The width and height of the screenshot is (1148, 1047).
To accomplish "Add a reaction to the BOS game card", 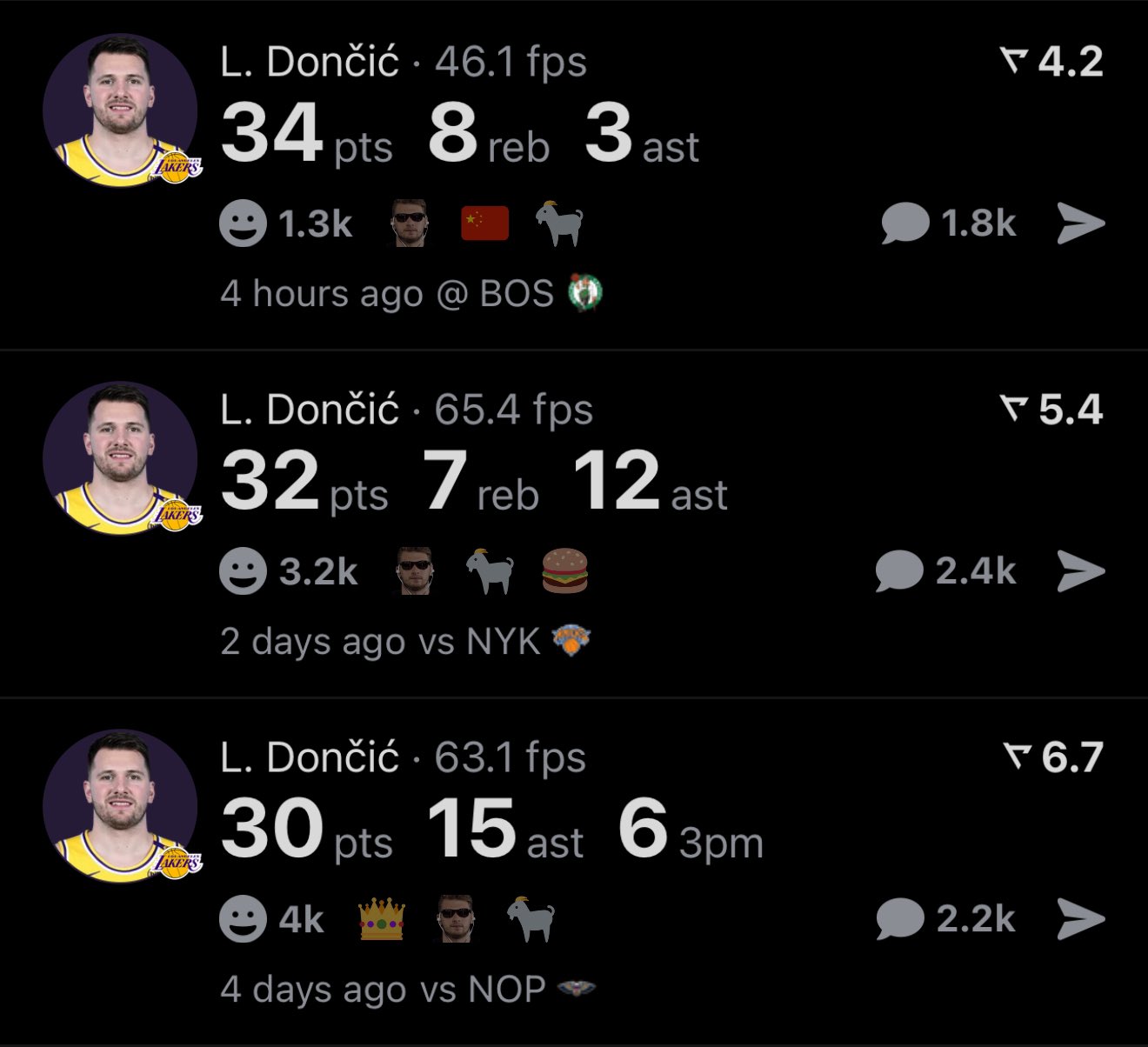I will coord(243,223).
